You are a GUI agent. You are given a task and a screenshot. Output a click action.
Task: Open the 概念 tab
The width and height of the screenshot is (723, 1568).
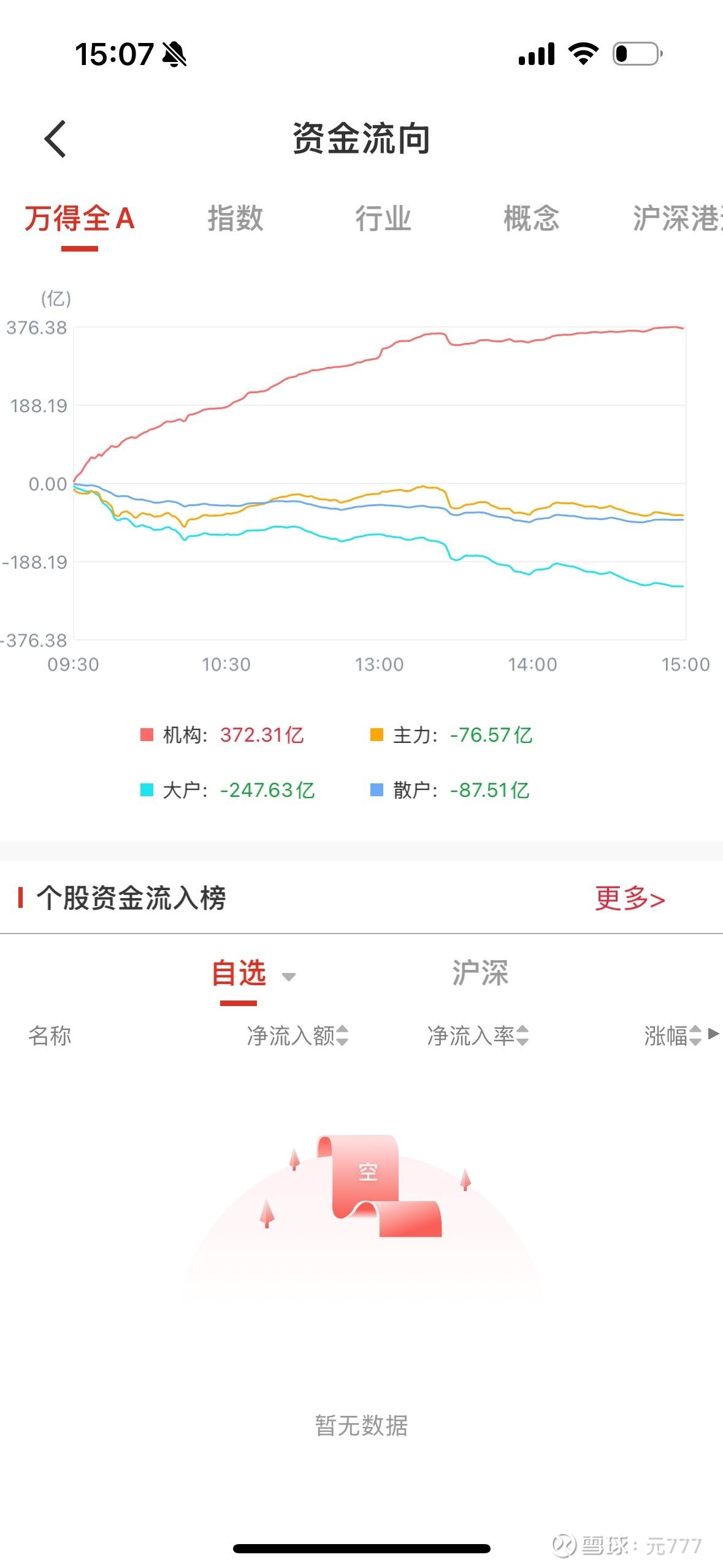[x=532, y=218]
